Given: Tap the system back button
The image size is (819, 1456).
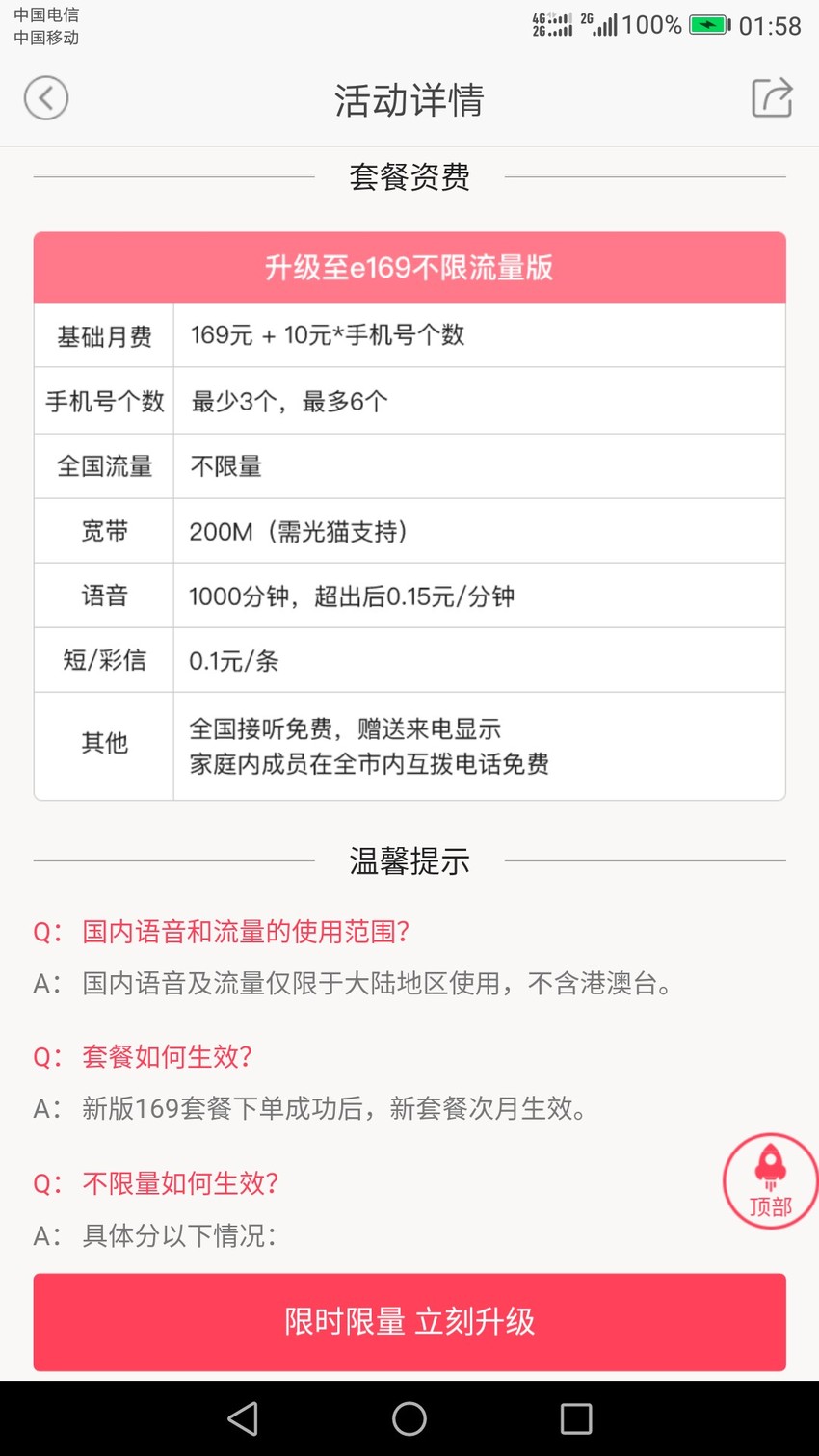Looking at the screenshot, I should pyautogui.click(x=243, y=1418).
